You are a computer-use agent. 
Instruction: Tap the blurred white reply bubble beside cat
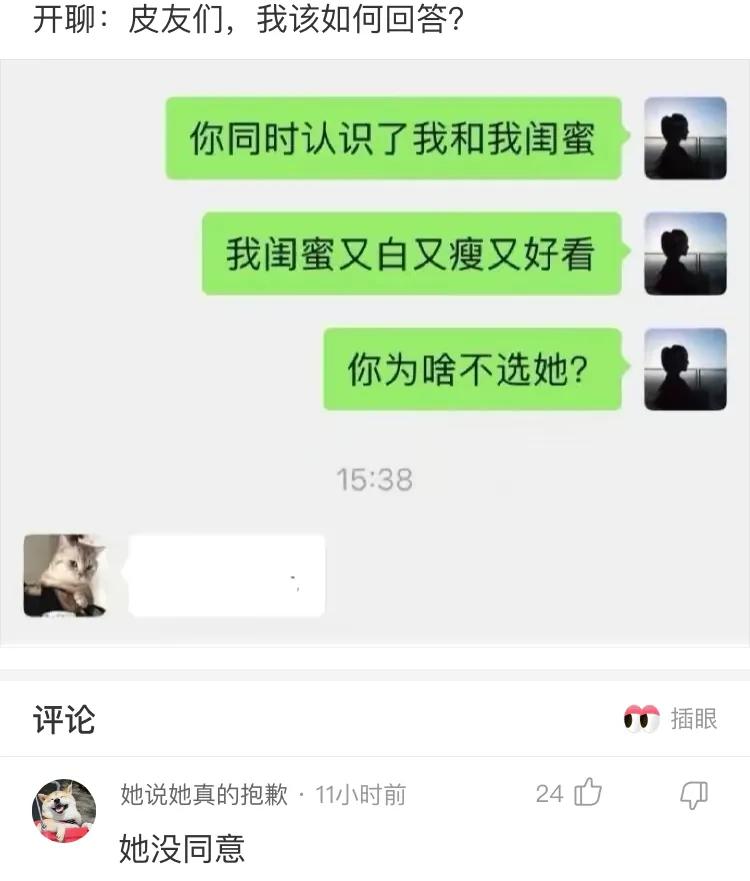pos(225,575)
